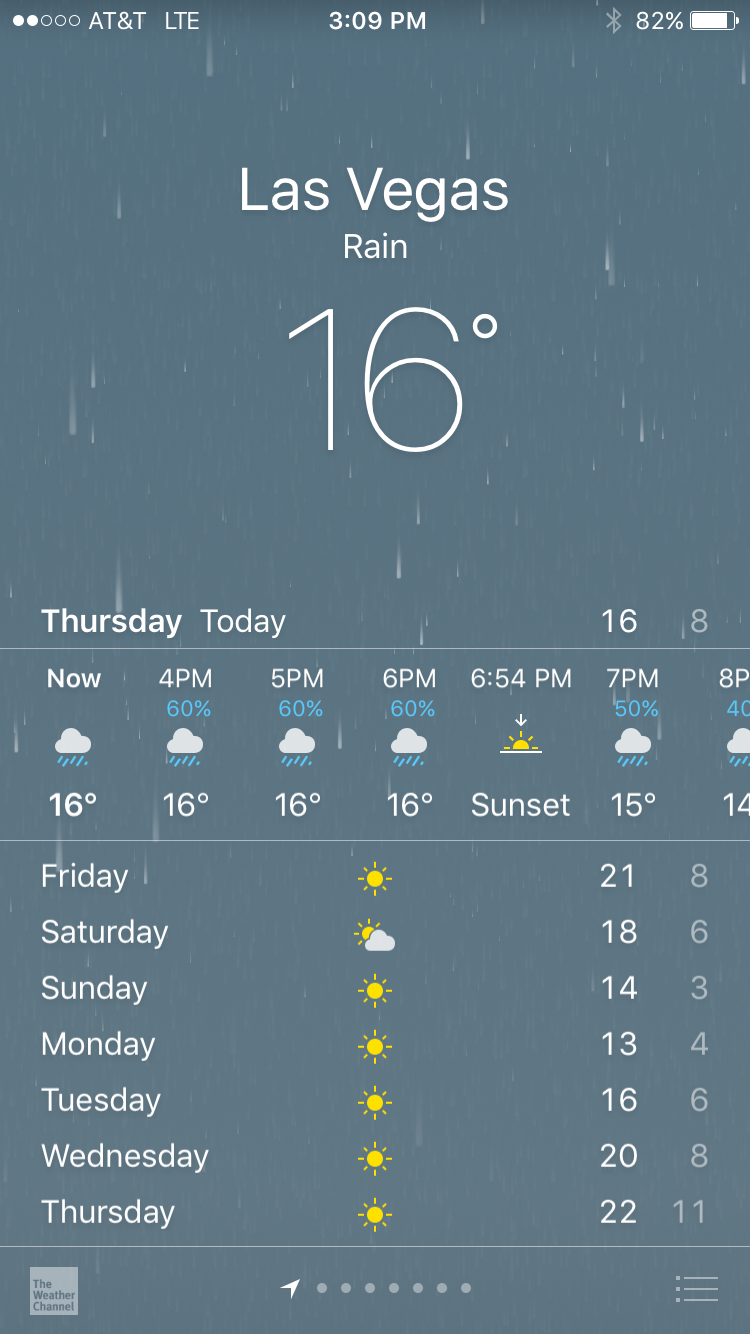Open the city list menu icon
The width and height of the screenshot is (750, 1334).
(697, 1289)
